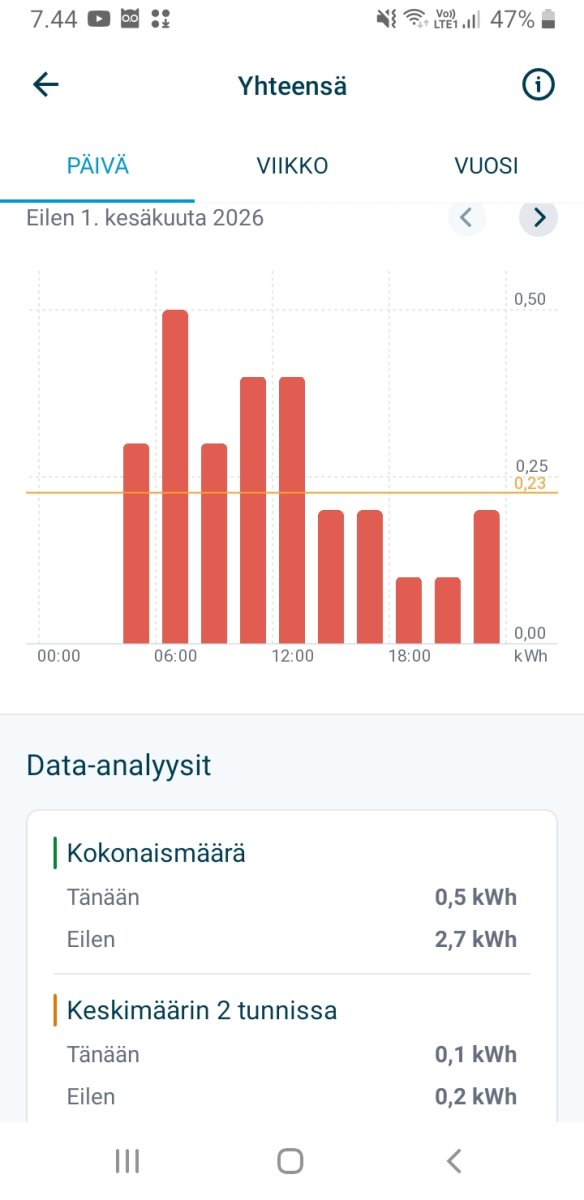Tap the system home button

pos(290,1160)
